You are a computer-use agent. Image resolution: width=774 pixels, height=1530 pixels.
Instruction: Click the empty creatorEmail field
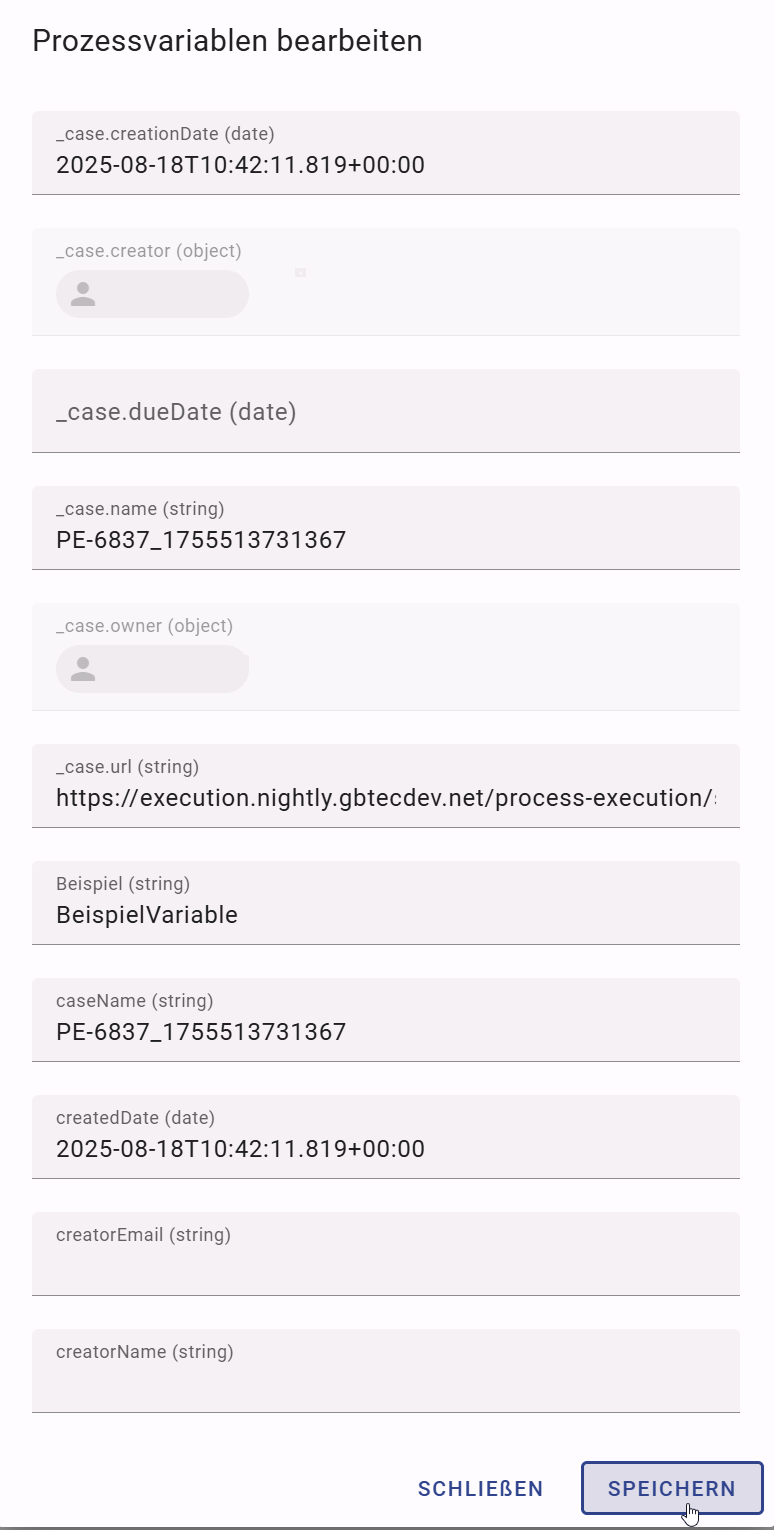click(x=387, y=1262)
